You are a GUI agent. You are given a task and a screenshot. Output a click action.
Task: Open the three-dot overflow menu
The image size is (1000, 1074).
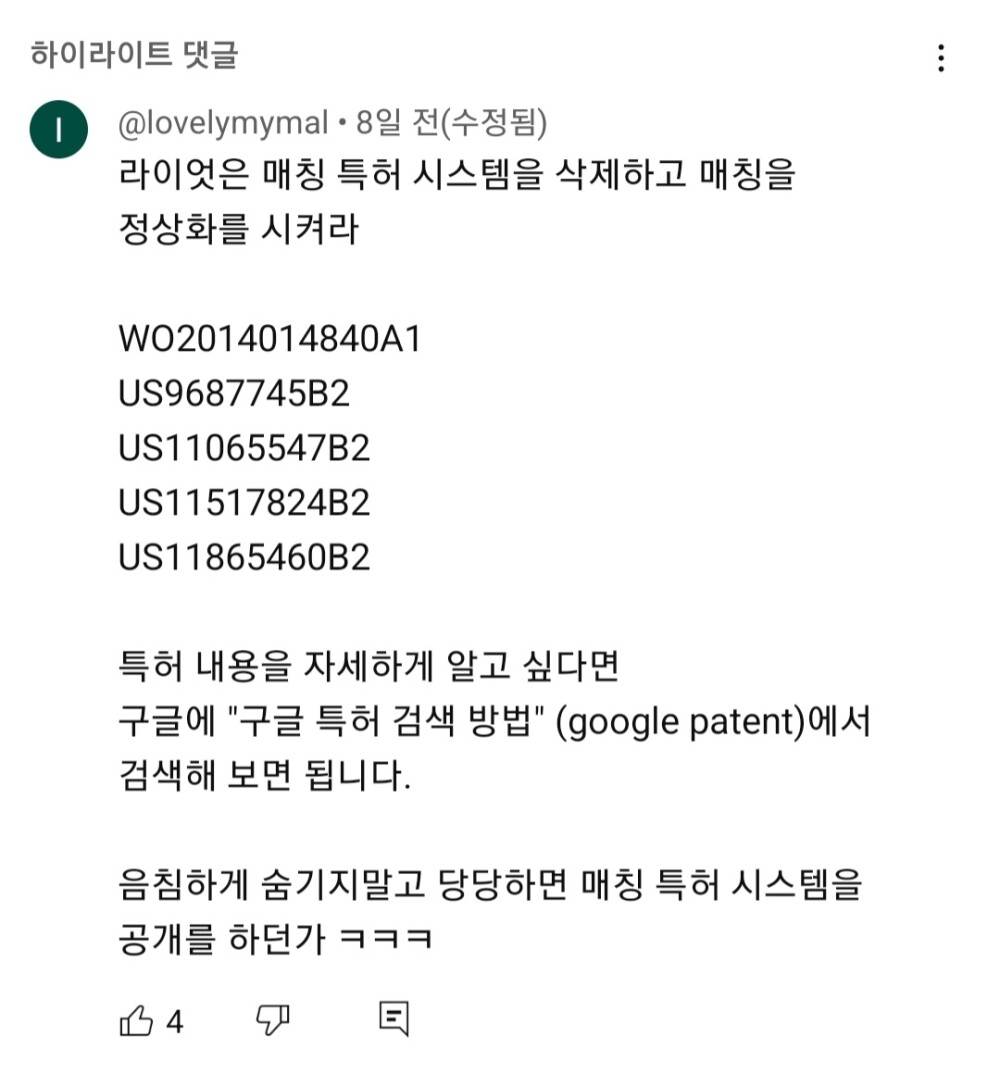coord(940,58)
